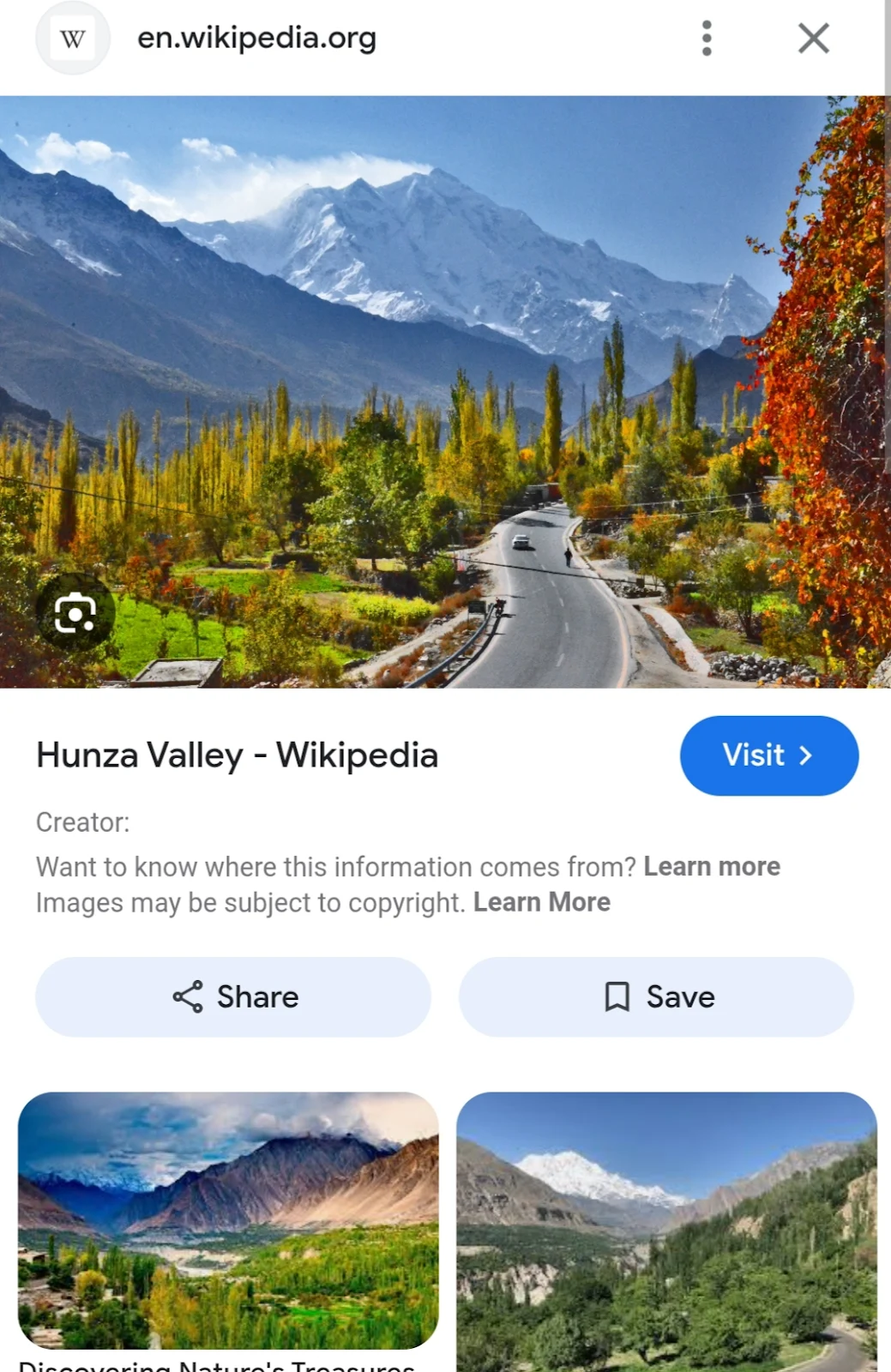
Task: Save this image to collections
Action: [656, 997]
